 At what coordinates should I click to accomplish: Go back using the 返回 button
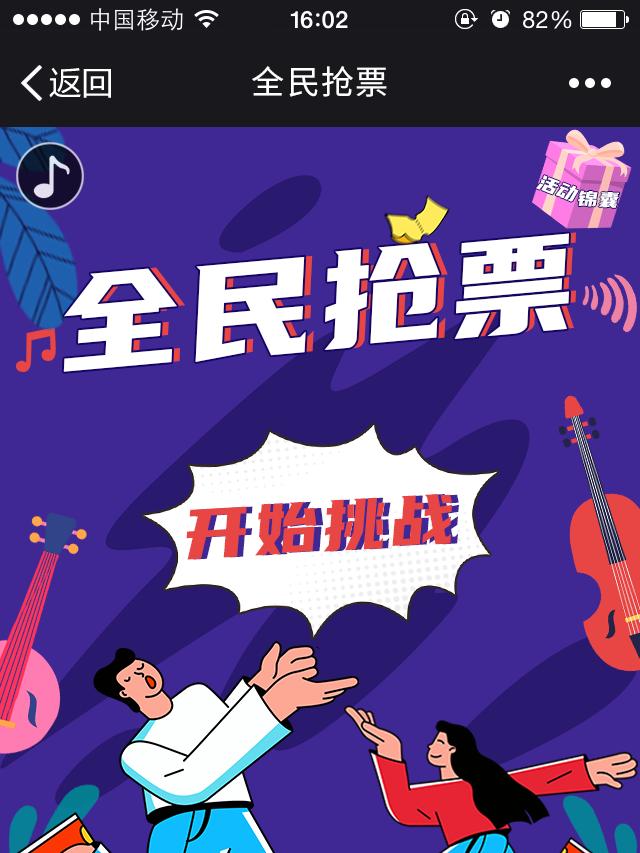[x=66, y=83]
